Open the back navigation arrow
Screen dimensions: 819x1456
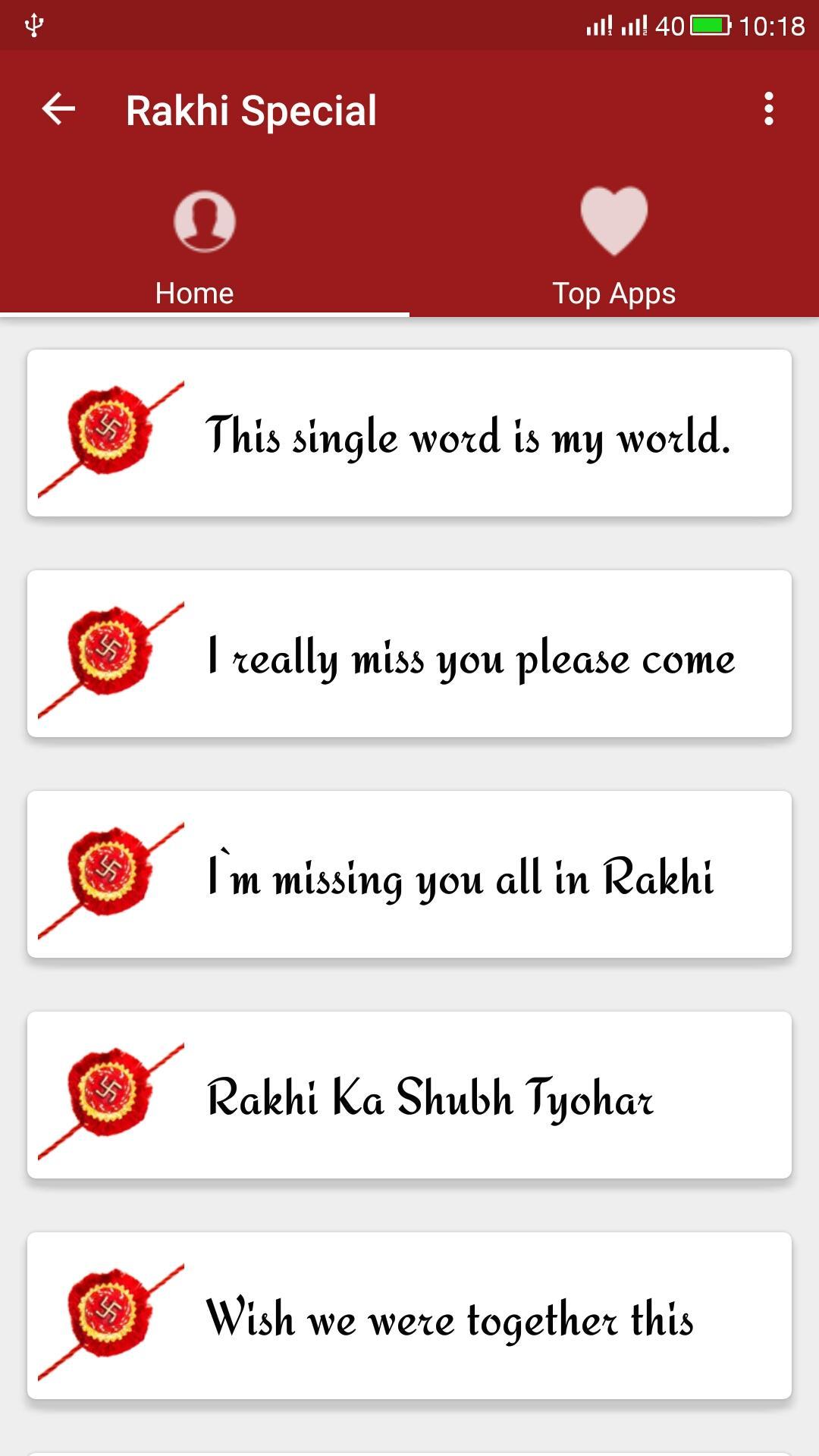tap(58, 109)
